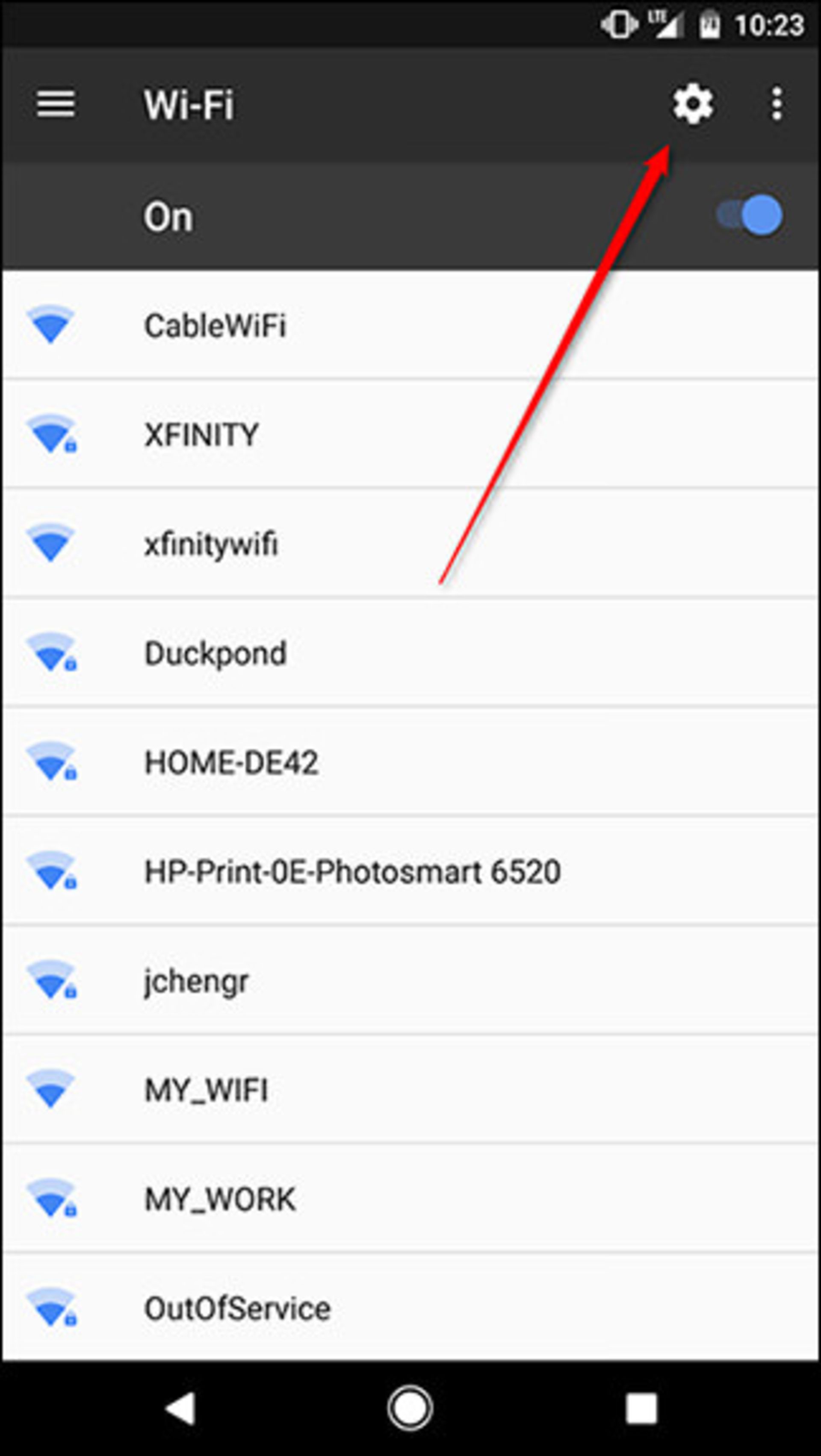Tap the system home button
821x1456 pixels.
[x=410, y=1408]
